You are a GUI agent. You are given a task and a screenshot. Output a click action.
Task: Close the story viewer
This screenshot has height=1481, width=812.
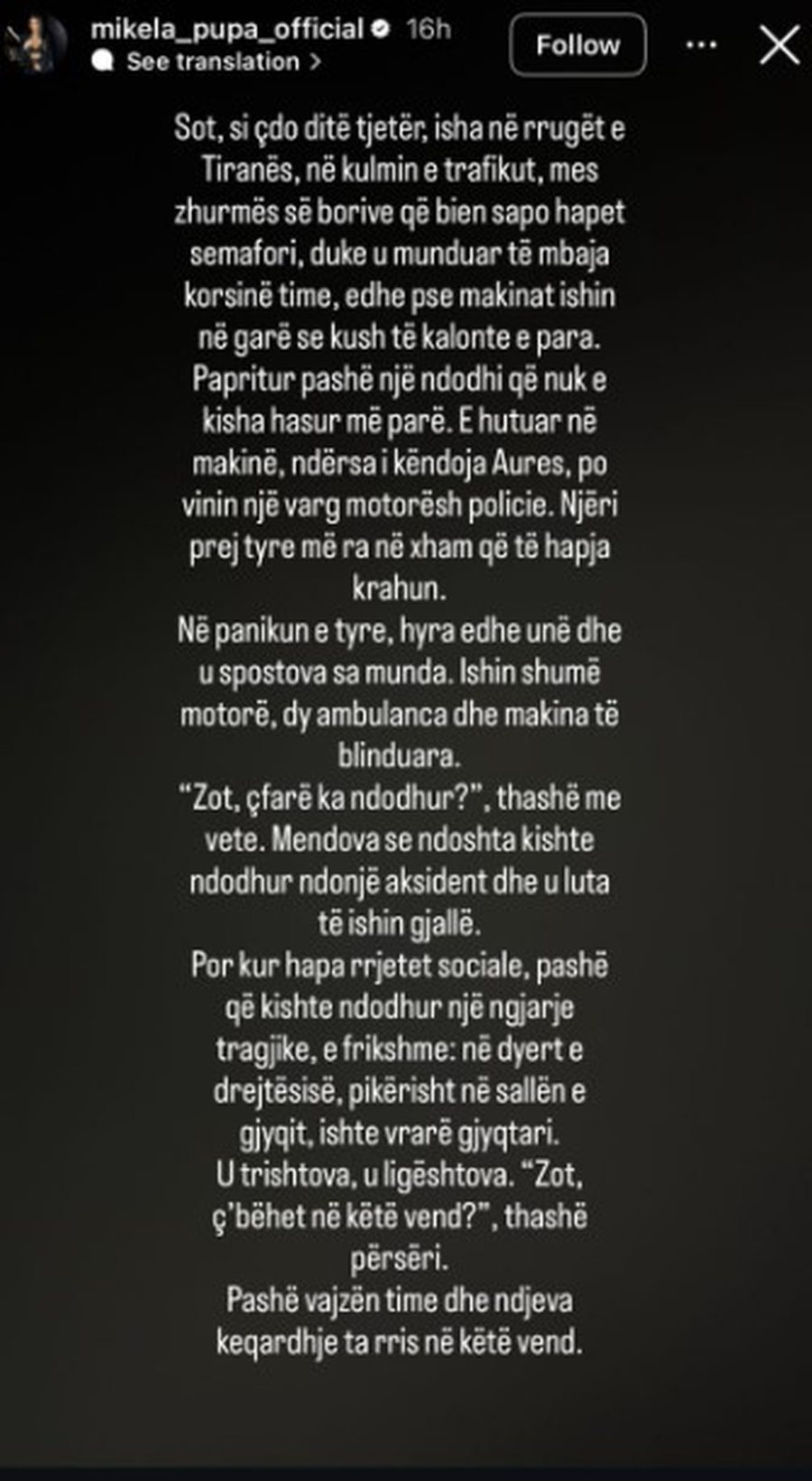779,45
